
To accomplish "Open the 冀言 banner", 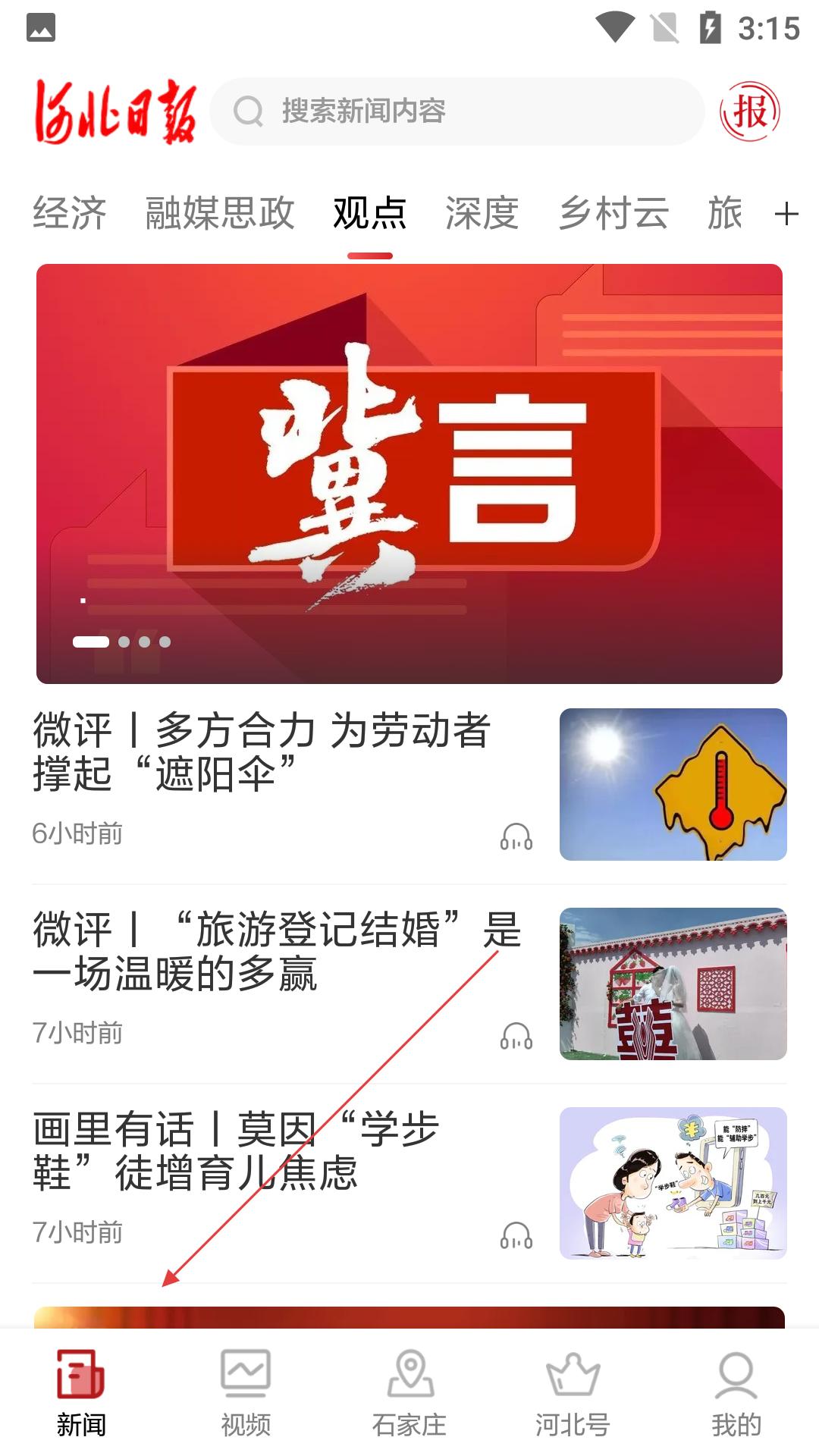I will [409, 473].
